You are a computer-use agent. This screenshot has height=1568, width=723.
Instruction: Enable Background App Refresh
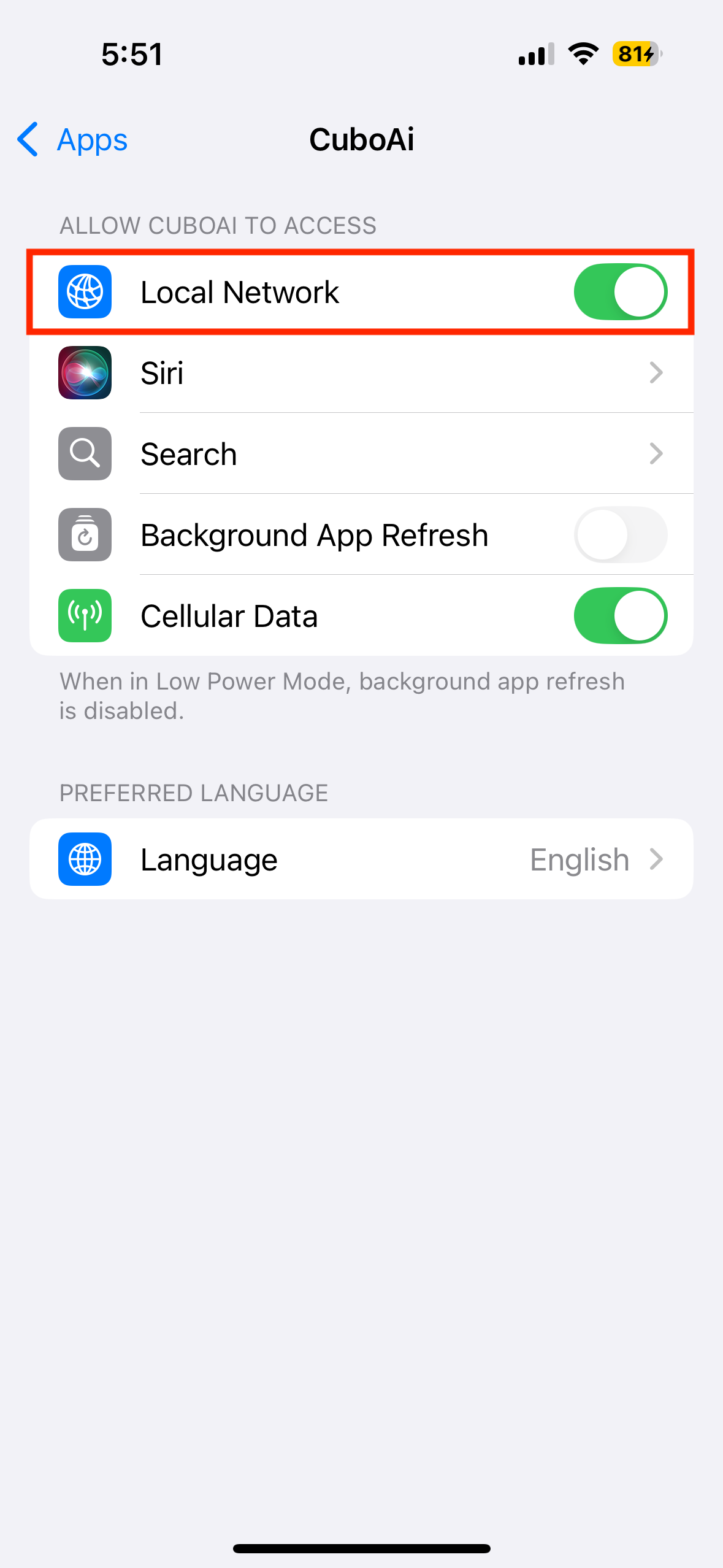620,535
